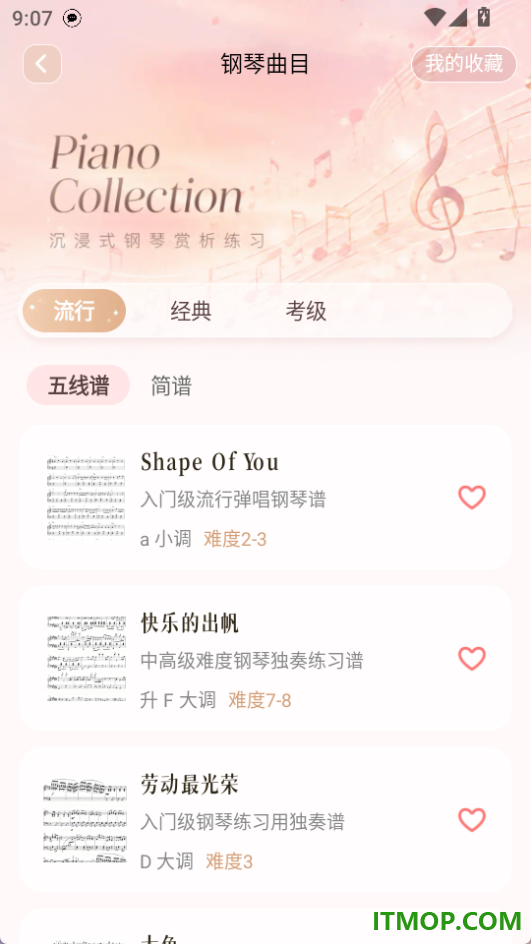The image size is (531, 944).
Task: Switch to 简谱 notation
Action: coord(171,386)
